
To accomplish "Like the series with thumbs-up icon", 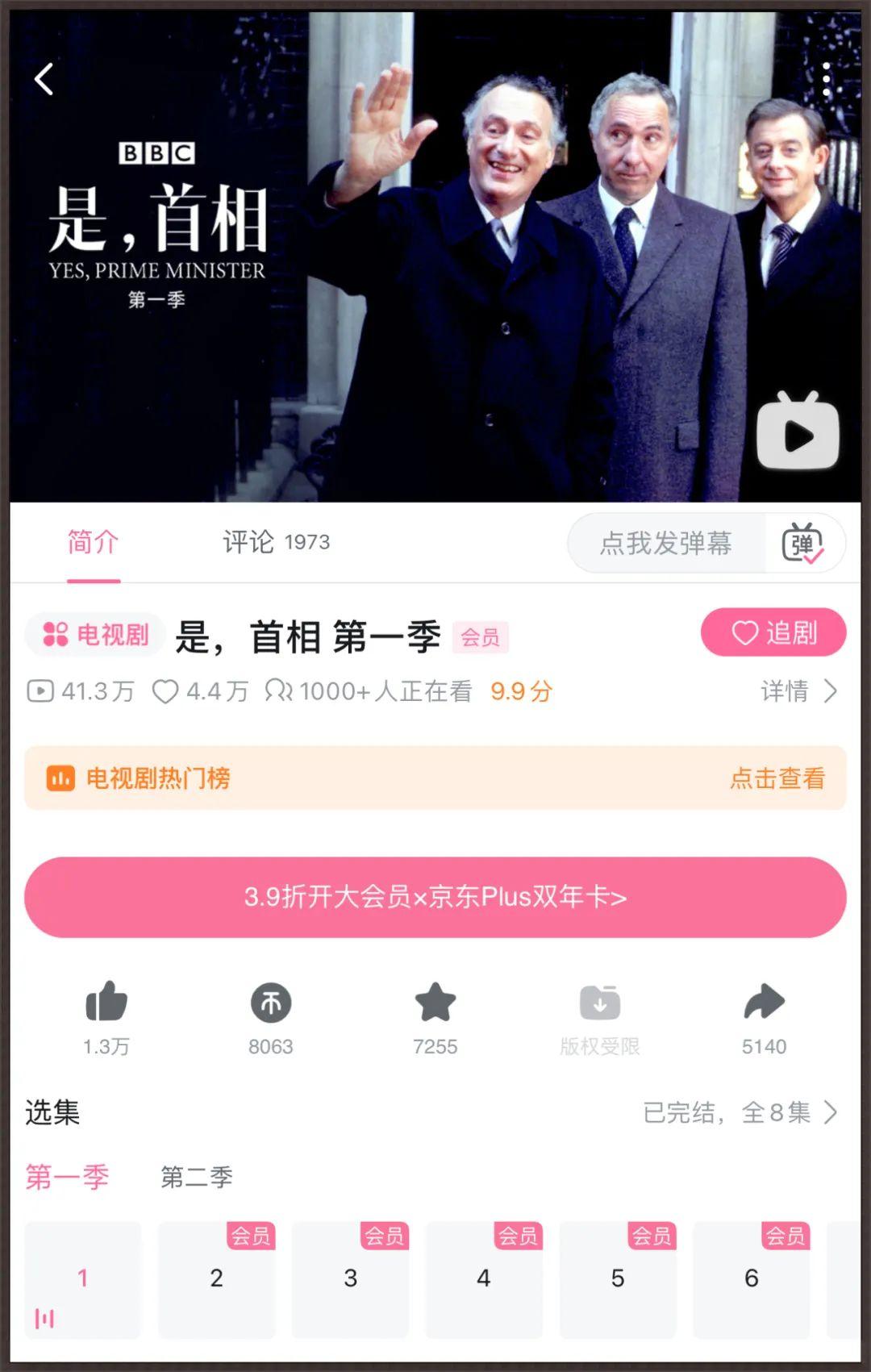I will tap(106, 1003).
